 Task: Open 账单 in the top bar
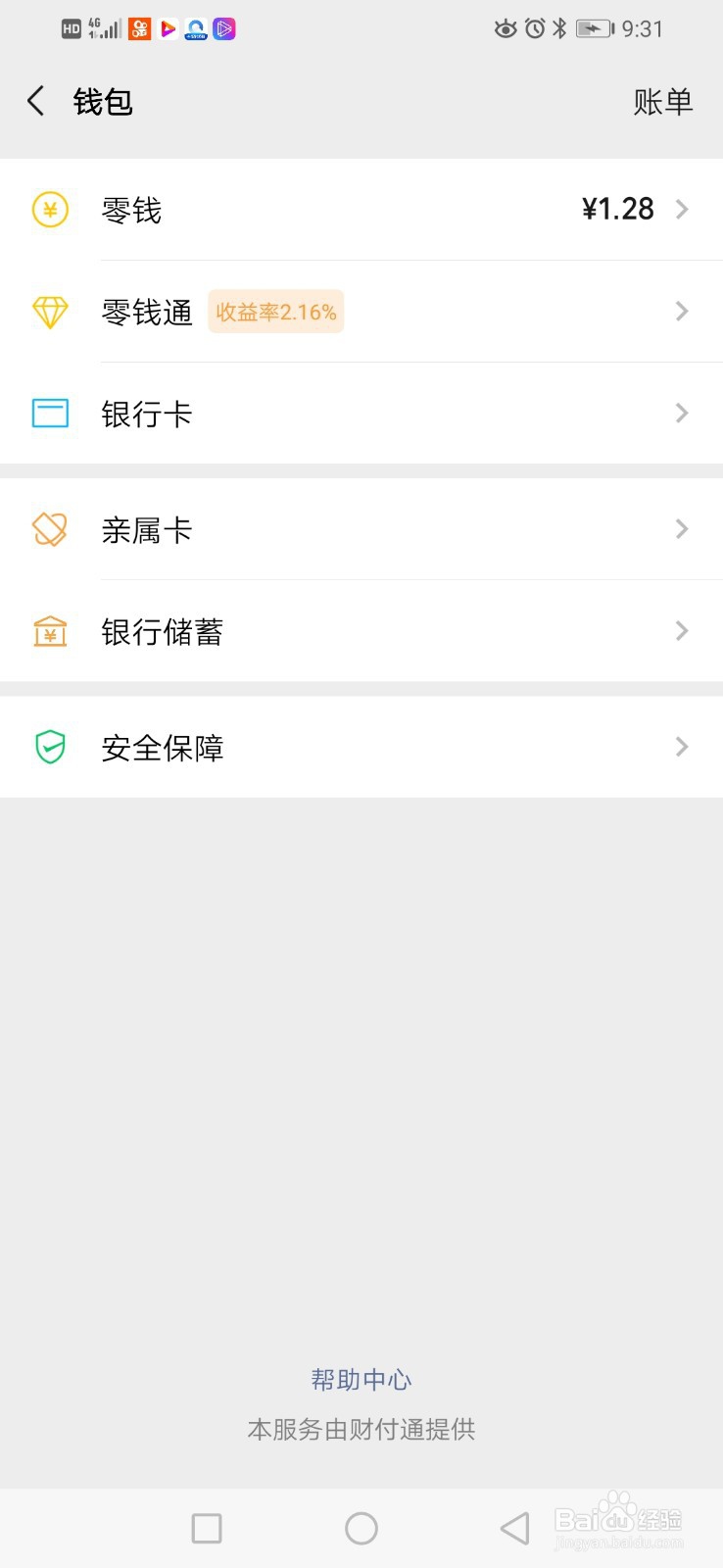pyautogui.click(x=662, y=101)
